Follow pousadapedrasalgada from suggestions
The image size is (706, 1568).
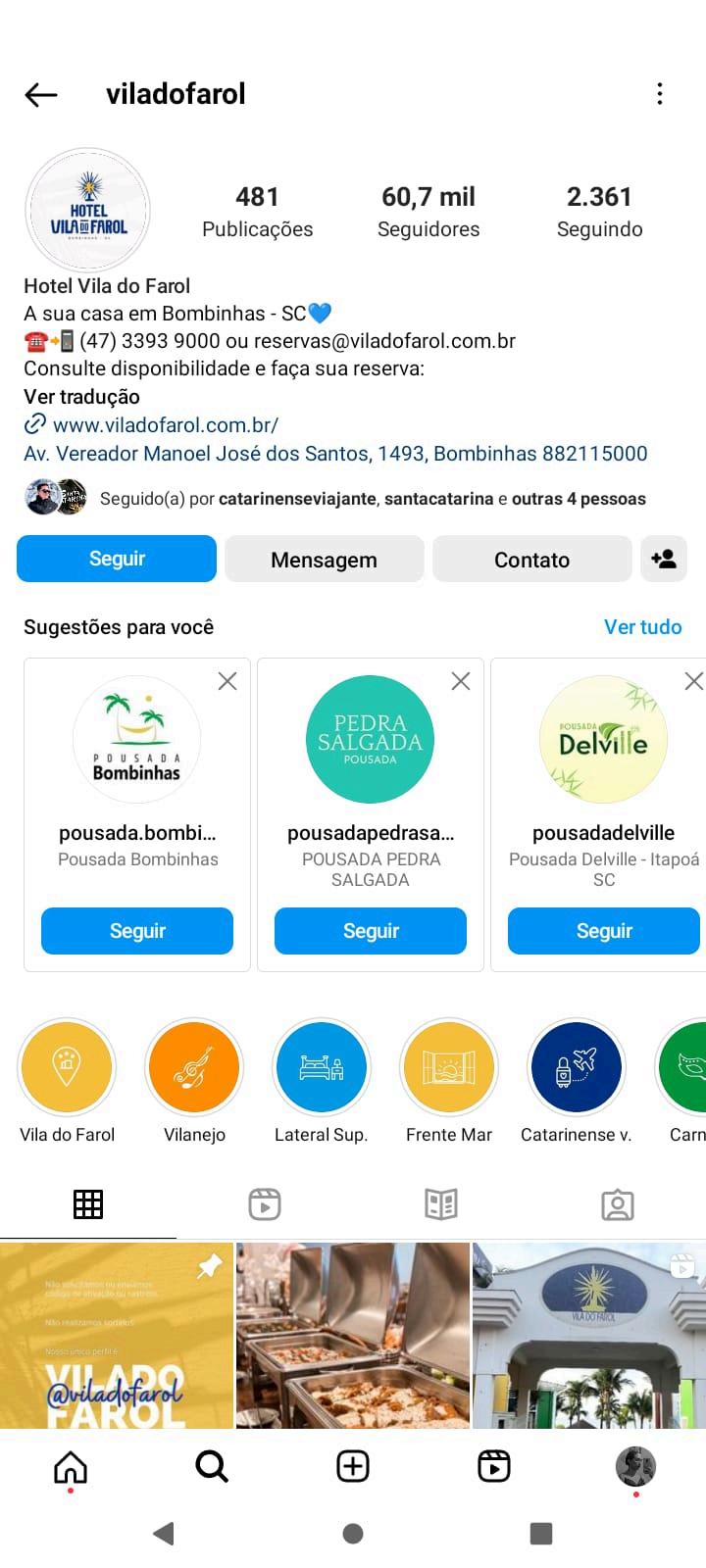tap(371, 931)
